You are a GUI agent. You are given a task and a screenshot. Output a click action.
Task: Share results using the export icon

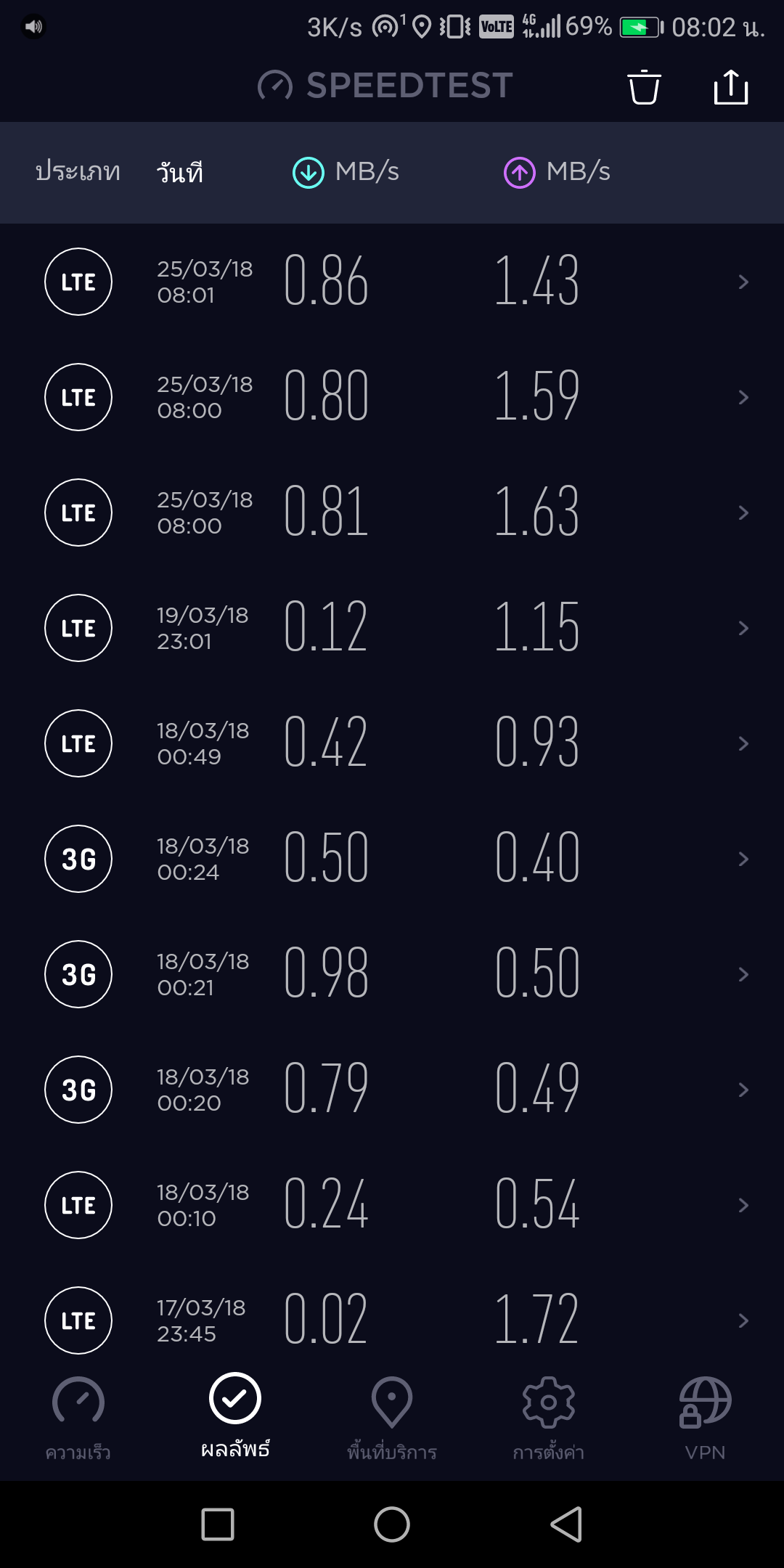tap(731, 87)
